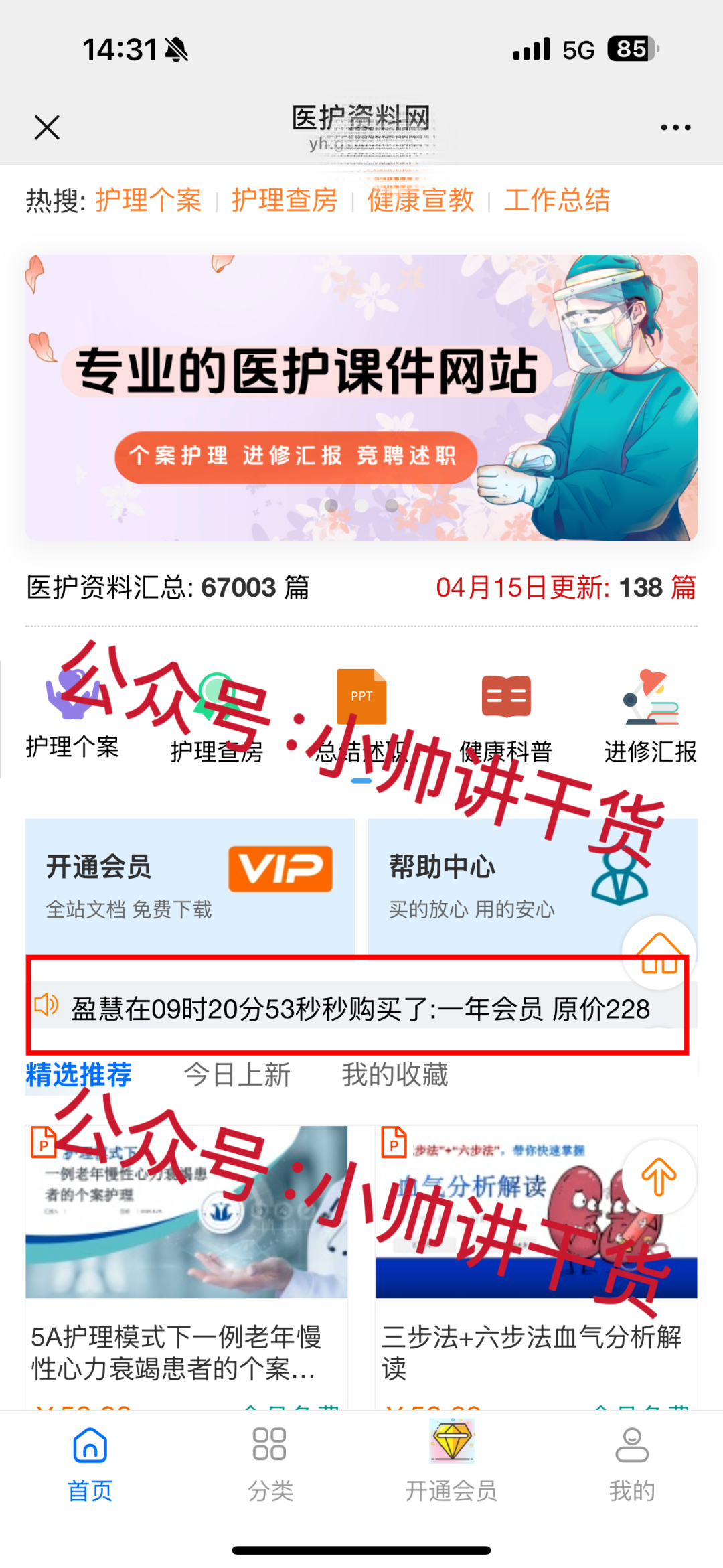Viewport: 723px width, 1568px height.
Task: Switch to the 今日上新 tab
Action: point(237,1075)
